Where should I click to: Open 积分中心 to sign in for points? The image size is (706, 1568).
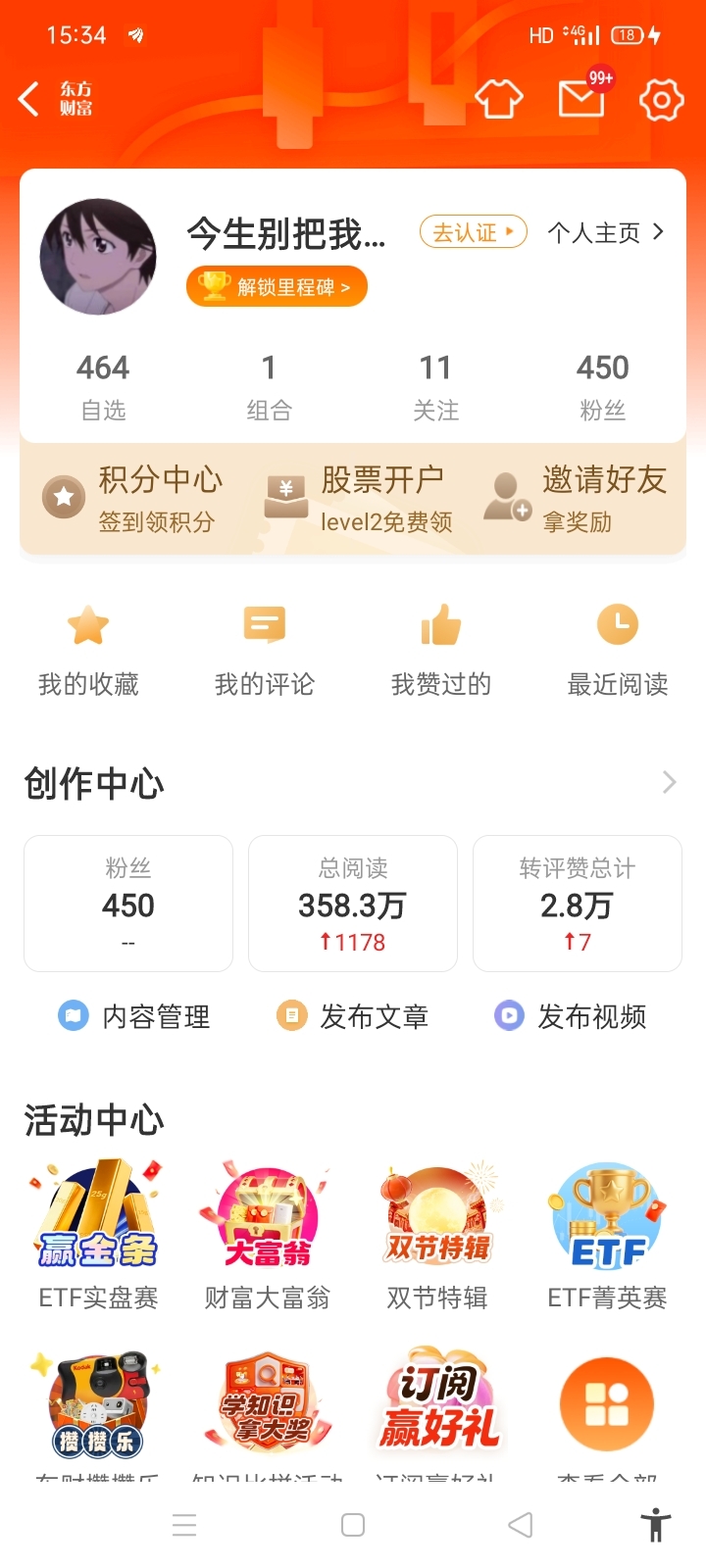click(134, 499)
